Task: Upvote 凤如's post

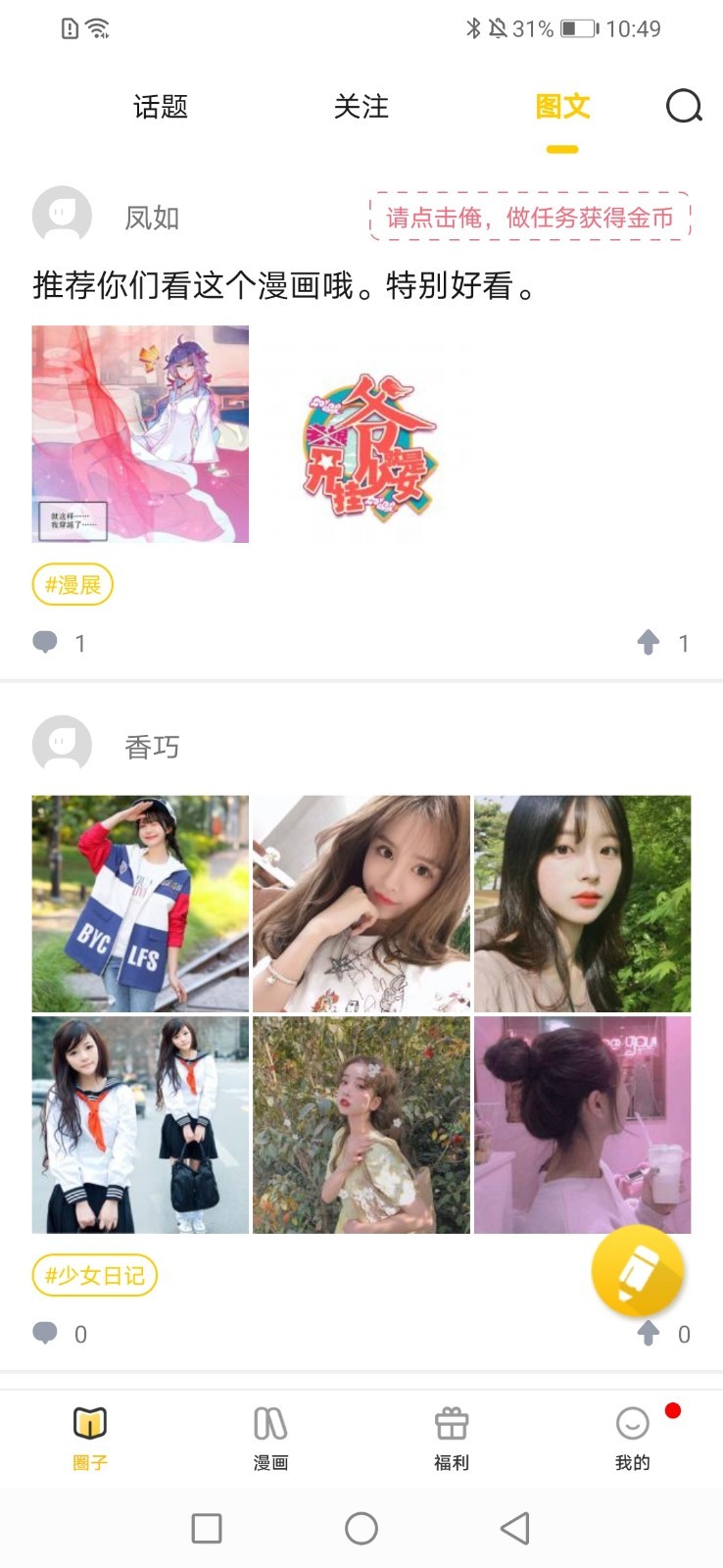Action: [663, 643]
